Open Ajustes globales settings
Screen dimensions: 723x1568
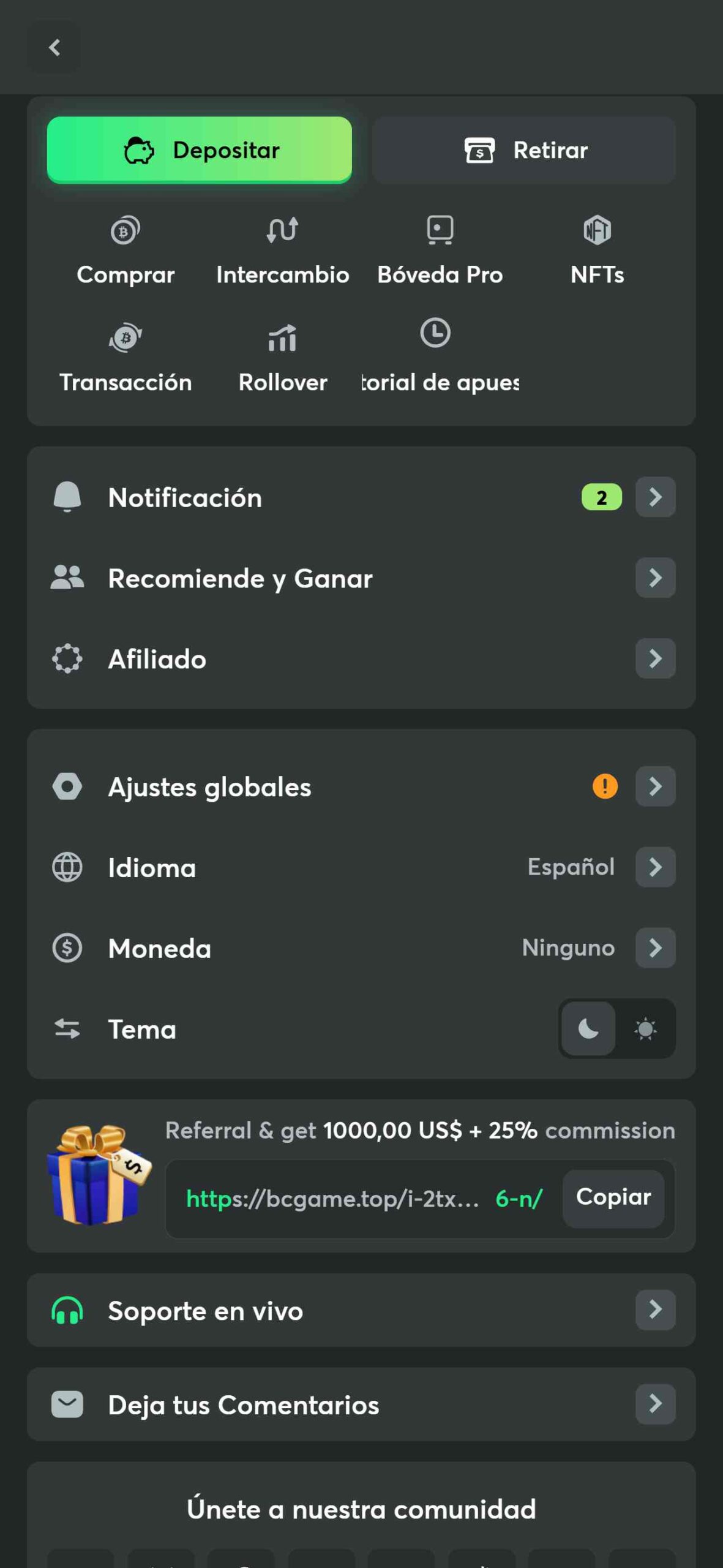361,786
